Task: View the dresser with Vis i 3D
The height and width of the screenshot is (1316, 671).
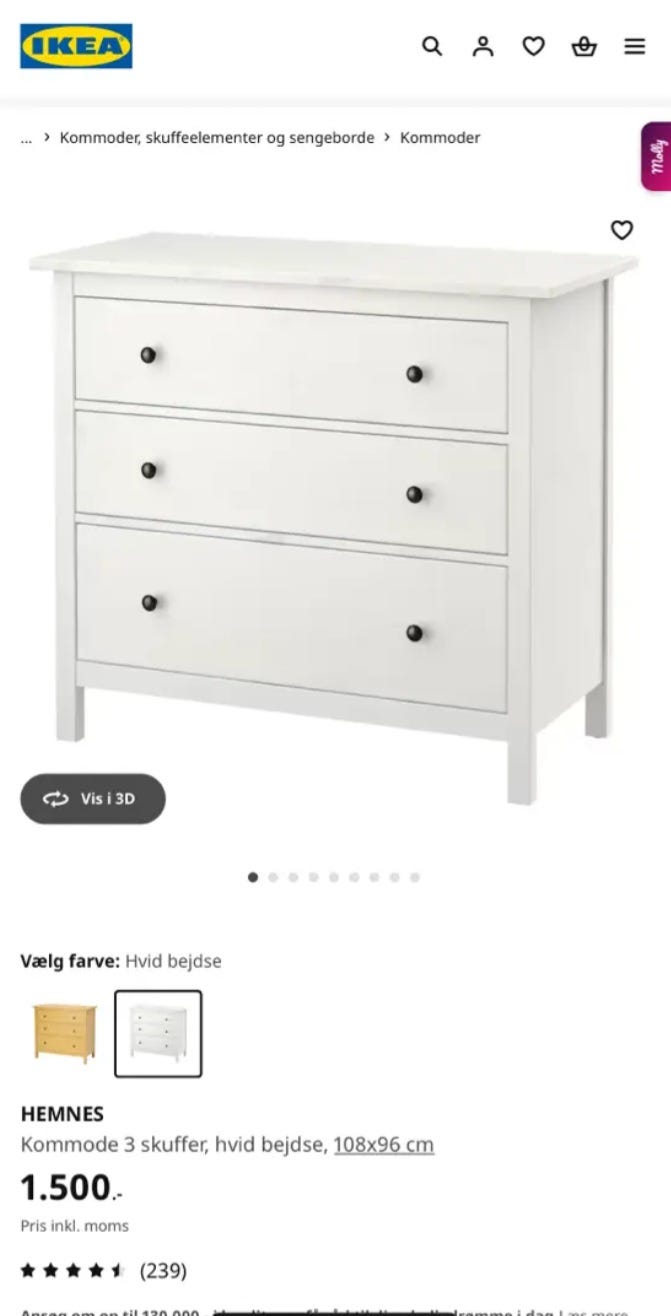Action: click(93, 799)
